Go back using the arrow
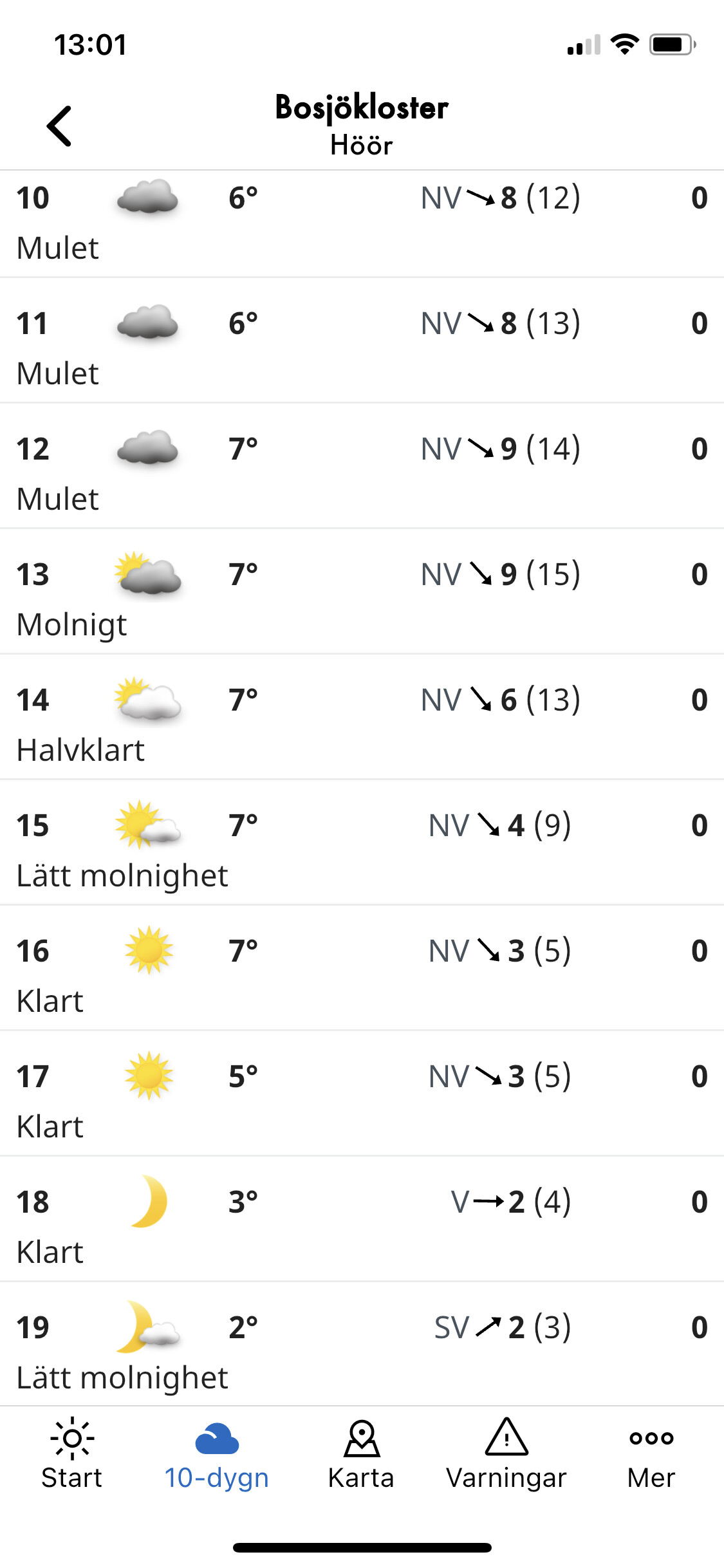The width and height of the screenshot is (724, 1568). [59, 126]
